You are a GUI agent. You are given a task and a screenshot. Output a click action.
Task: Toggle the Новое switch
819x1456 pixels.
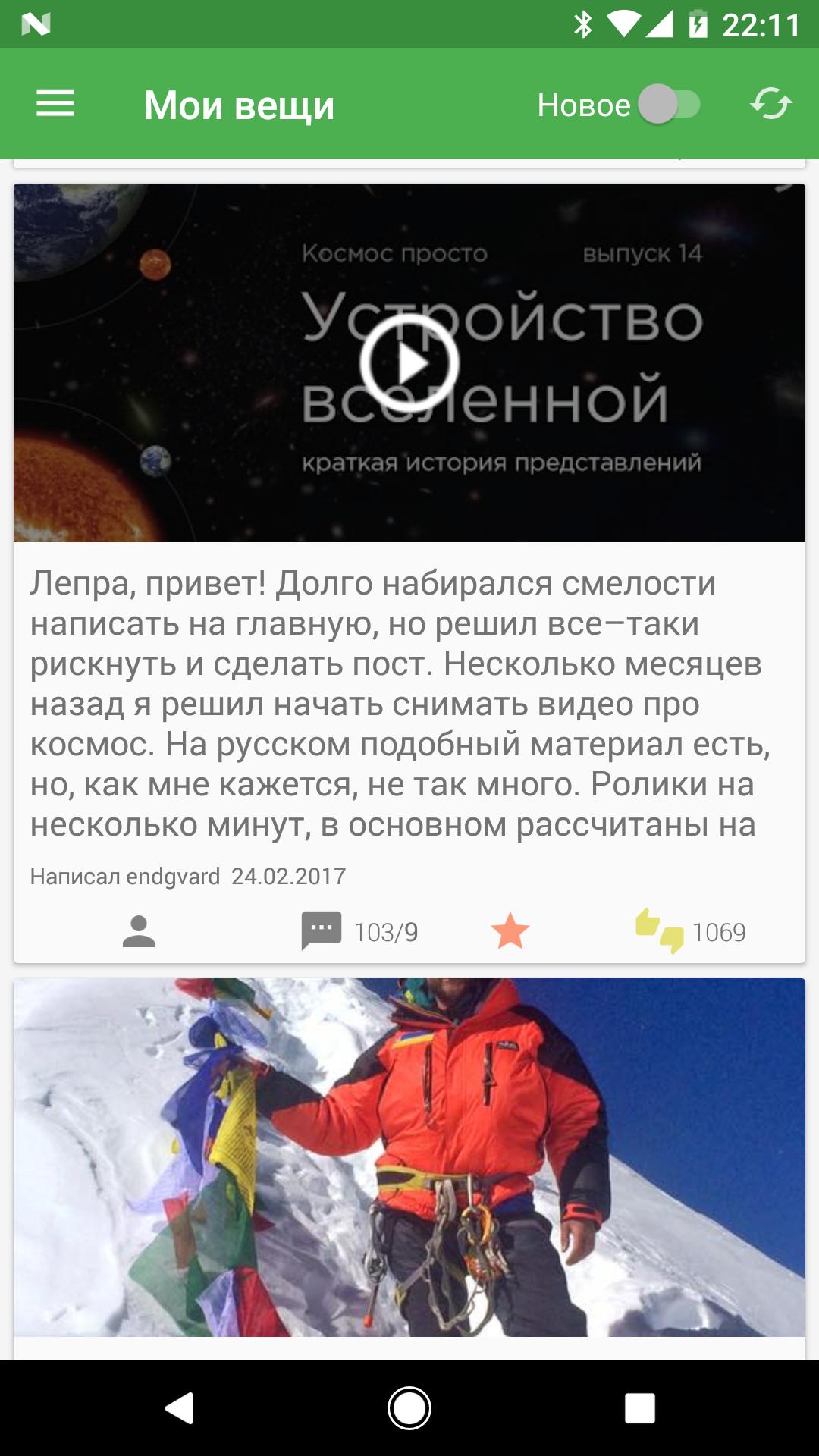pyautogui.click(x=668, y=105)
